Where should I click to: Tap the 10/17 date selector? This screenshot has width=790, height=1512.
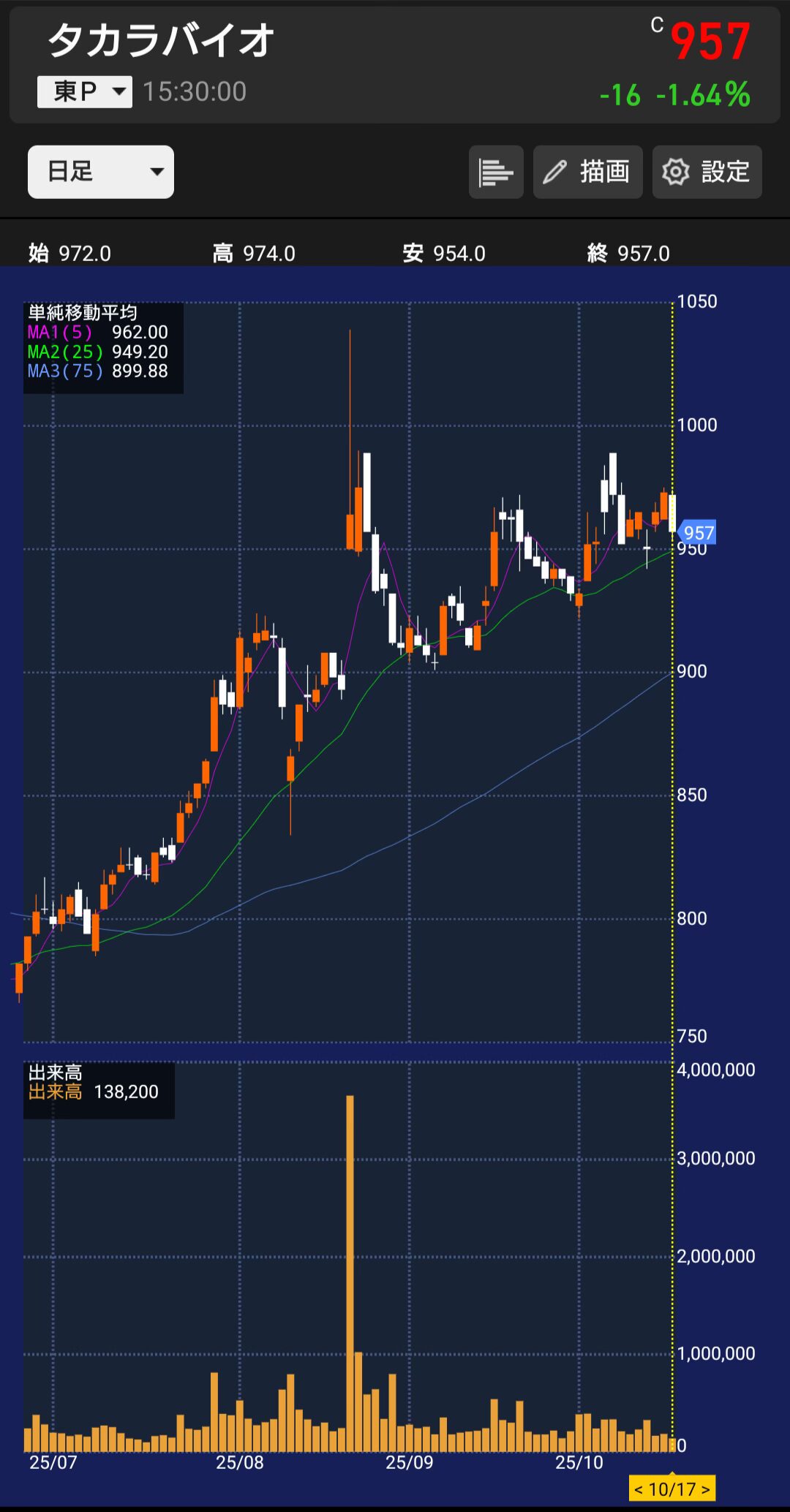(x=671, y=1489)
